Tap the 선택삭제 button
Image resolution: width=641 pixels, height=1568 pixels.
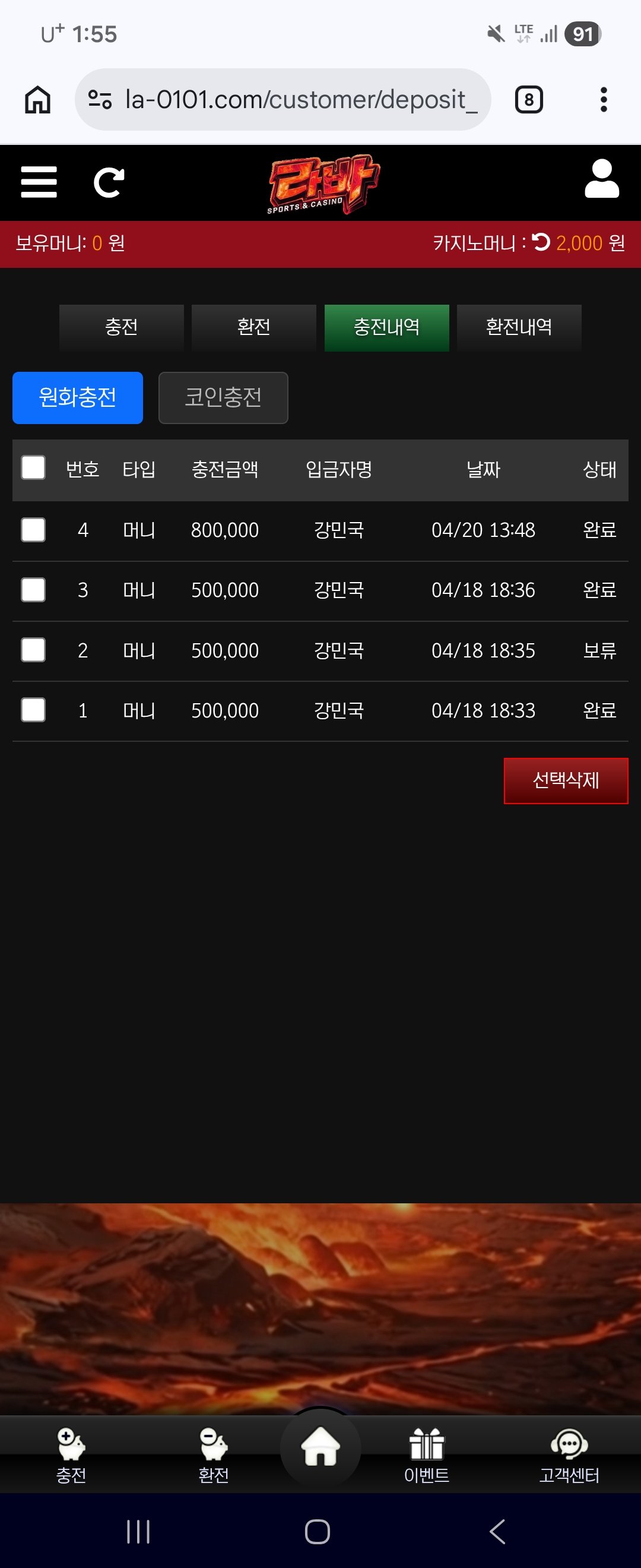coord(566,780)
